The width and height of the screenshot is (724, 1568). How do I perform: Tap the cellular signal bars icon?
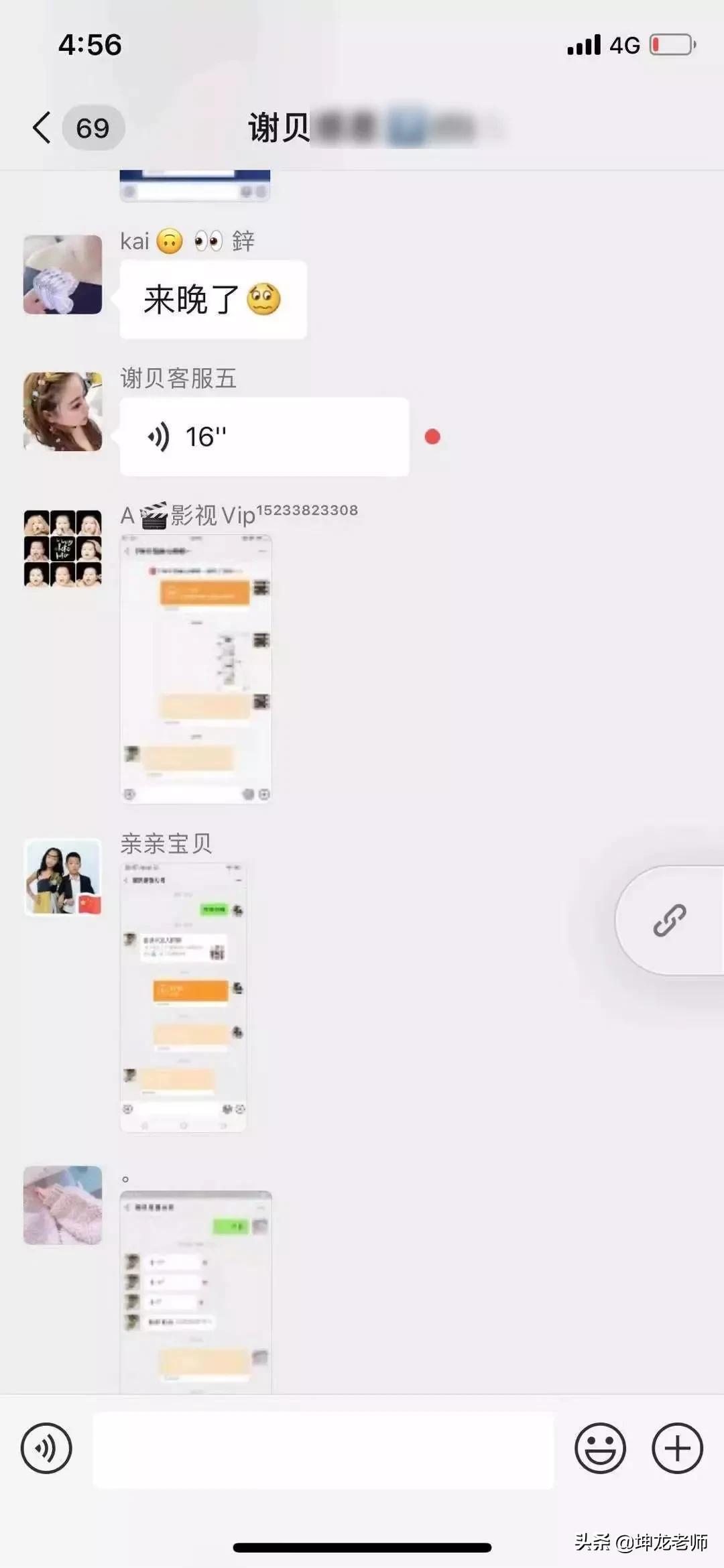click(x=583, y=44)
